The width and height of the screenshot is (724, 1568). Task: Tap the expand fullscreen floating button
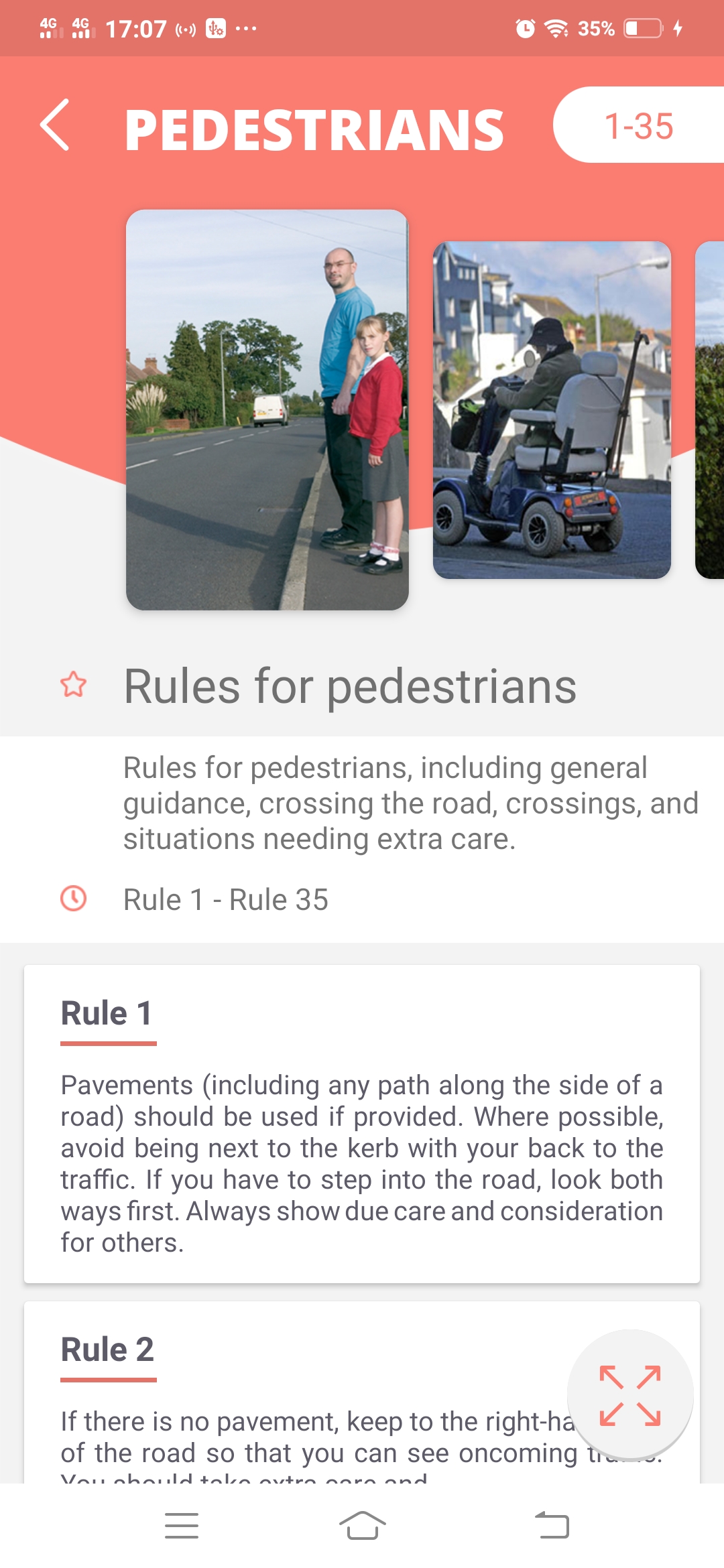click(629, 1395)
